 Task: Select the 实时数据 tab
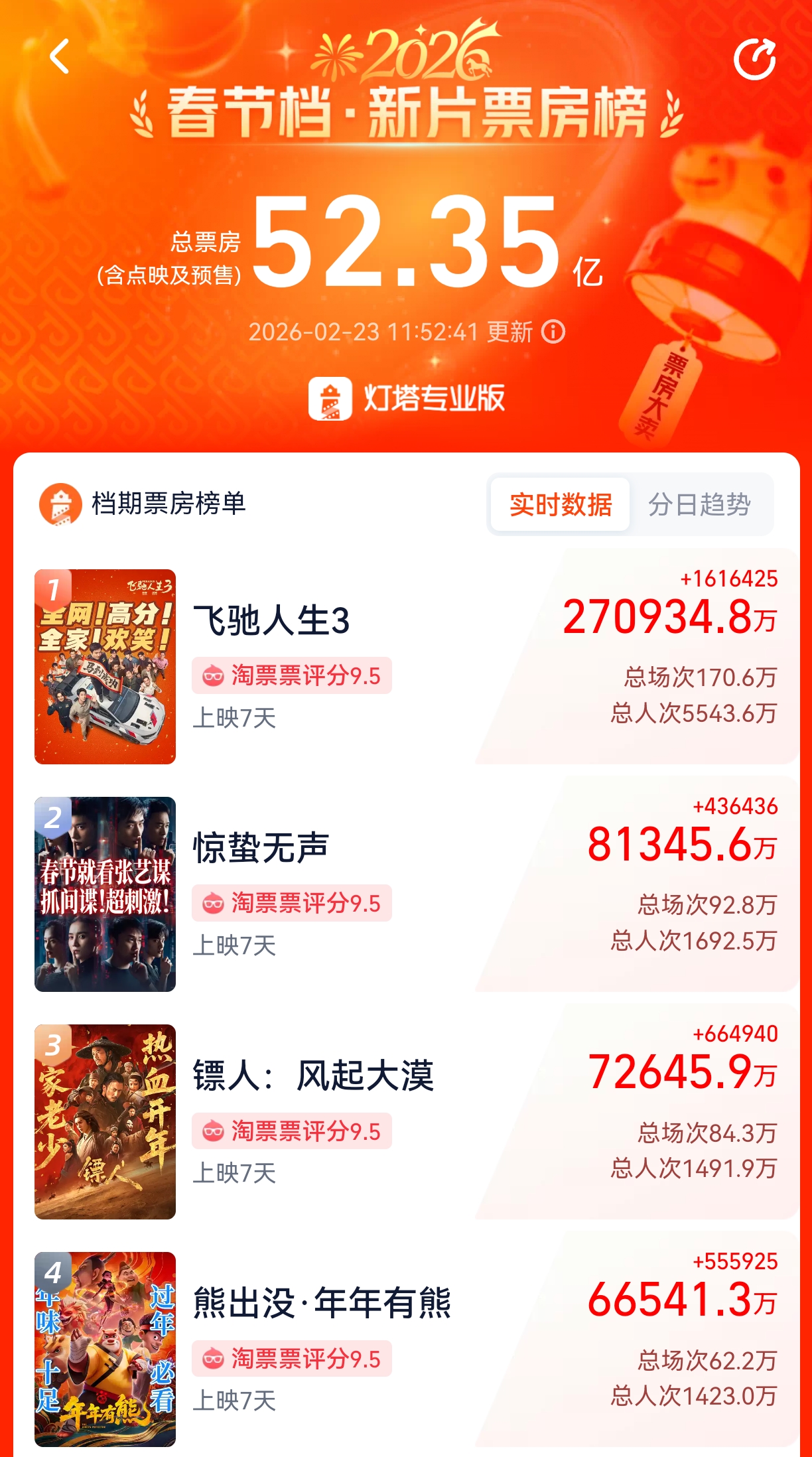(561, 505)
